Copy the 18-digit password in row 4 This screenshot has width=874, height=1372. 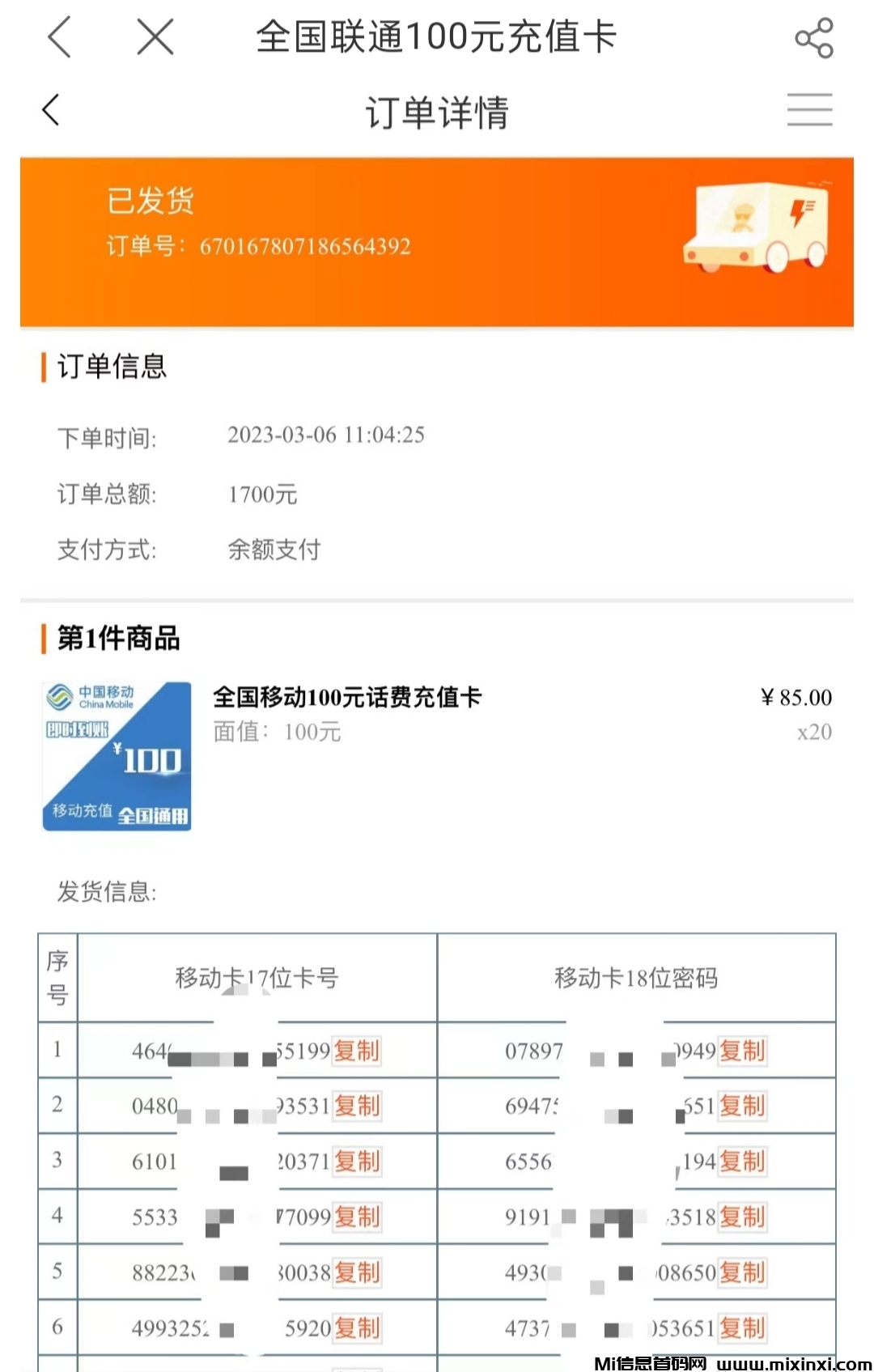[x=742, y=1217]
